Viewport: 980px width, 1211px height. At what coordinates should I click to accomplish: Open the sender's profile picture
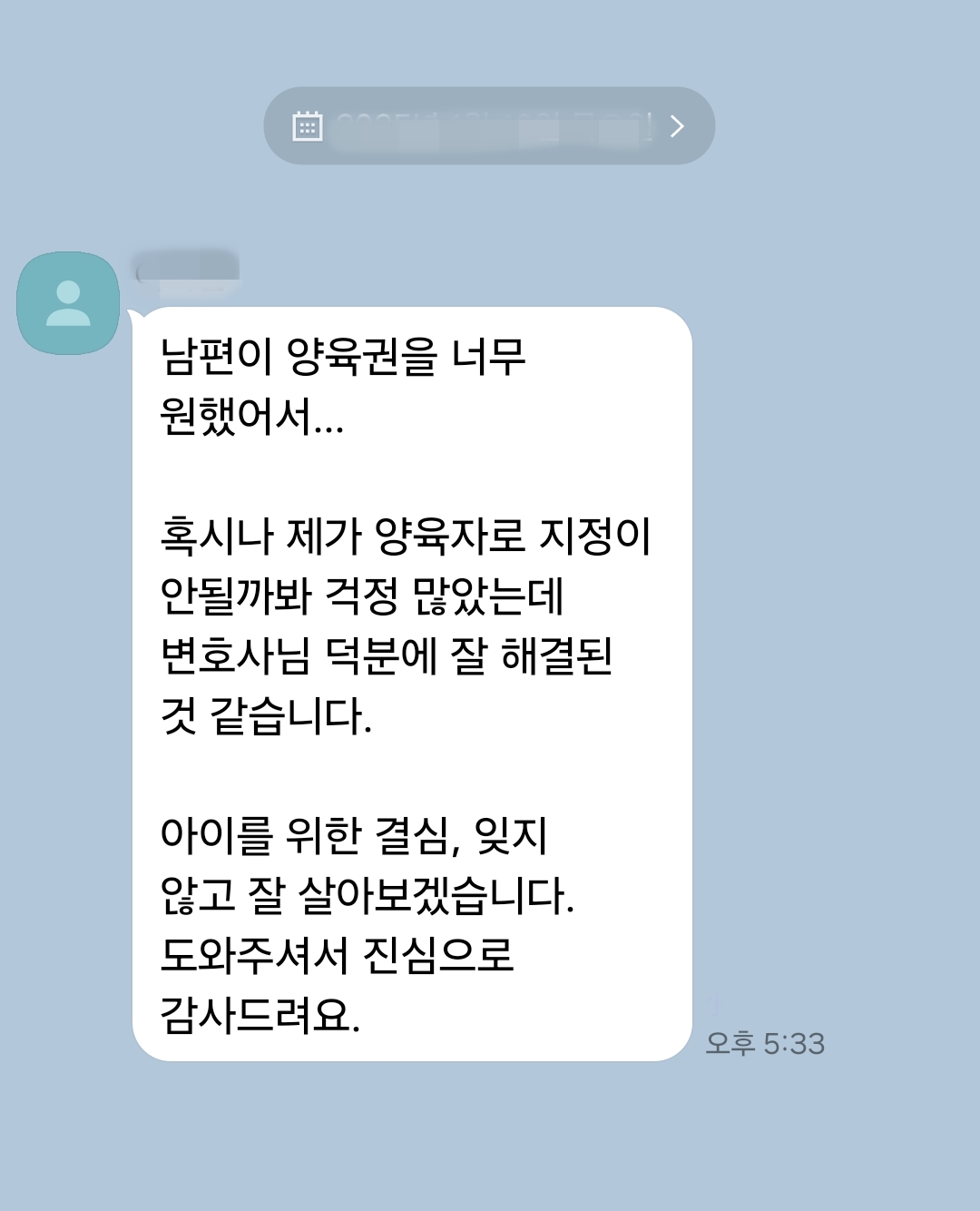(x=68, y=303)
